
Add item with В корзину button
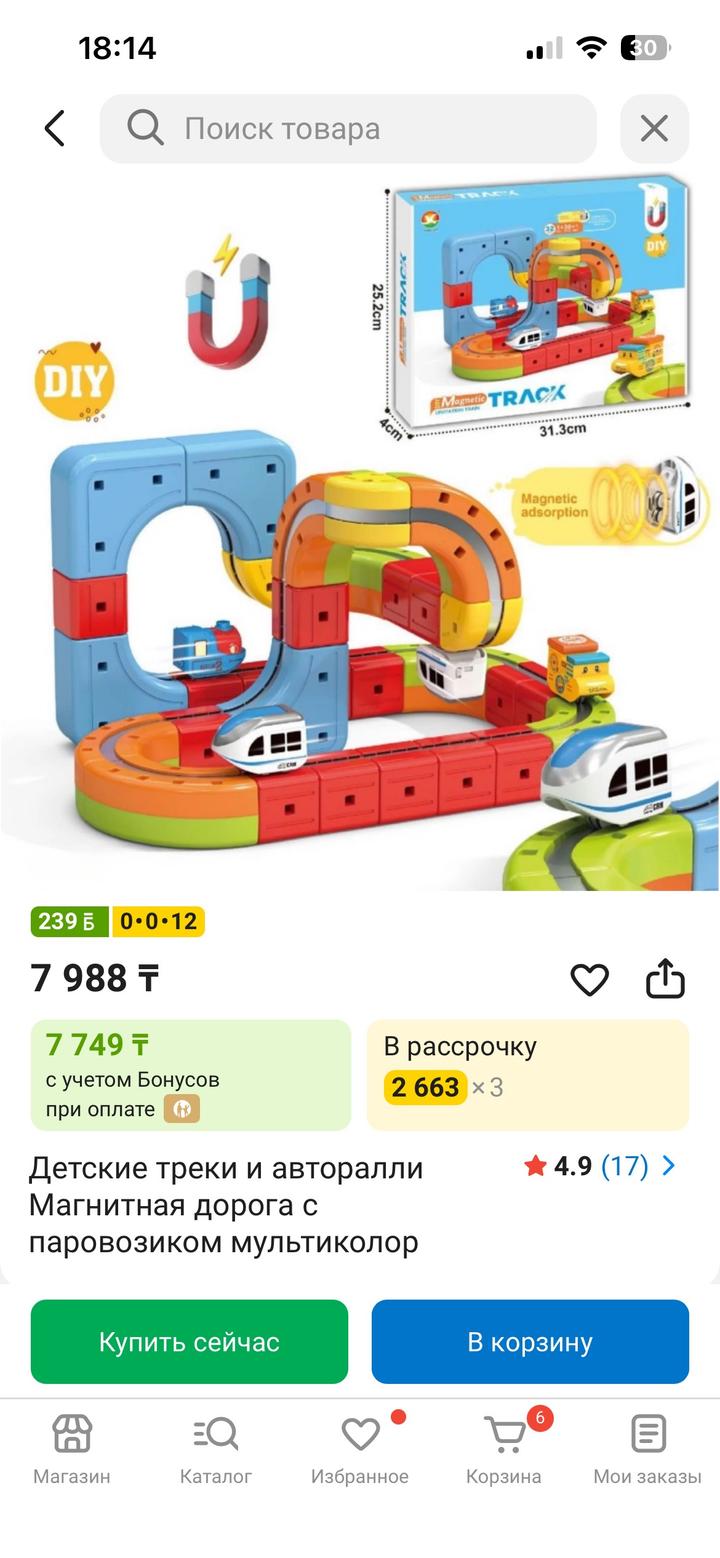point(530,1341)
